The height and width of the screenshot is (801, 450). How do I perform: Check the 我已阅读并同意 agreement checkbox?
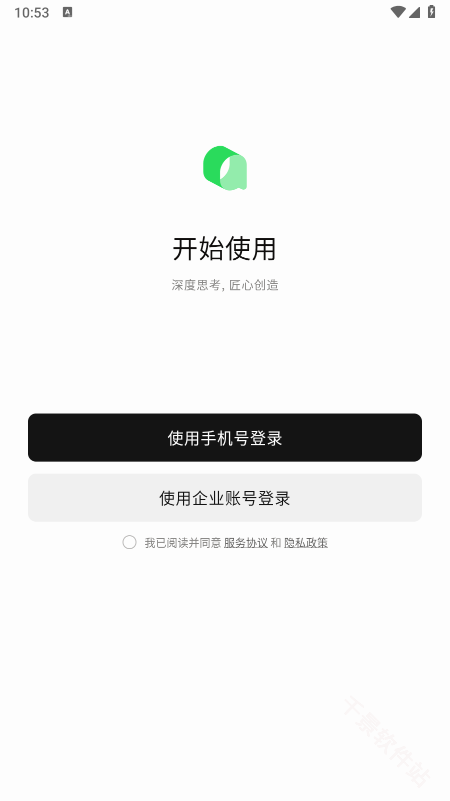coord(129,542)
